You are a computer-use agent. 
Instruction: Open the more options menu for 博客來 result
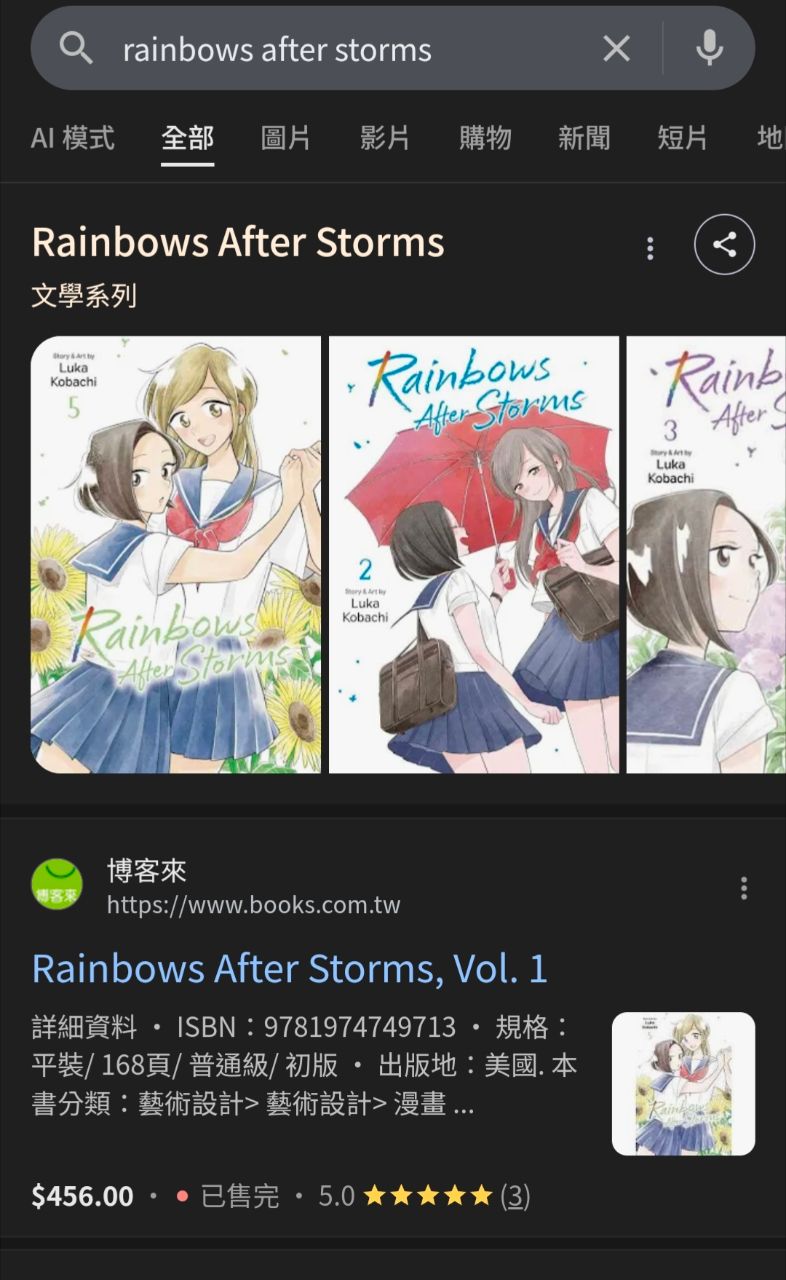[x=743, y=888]
